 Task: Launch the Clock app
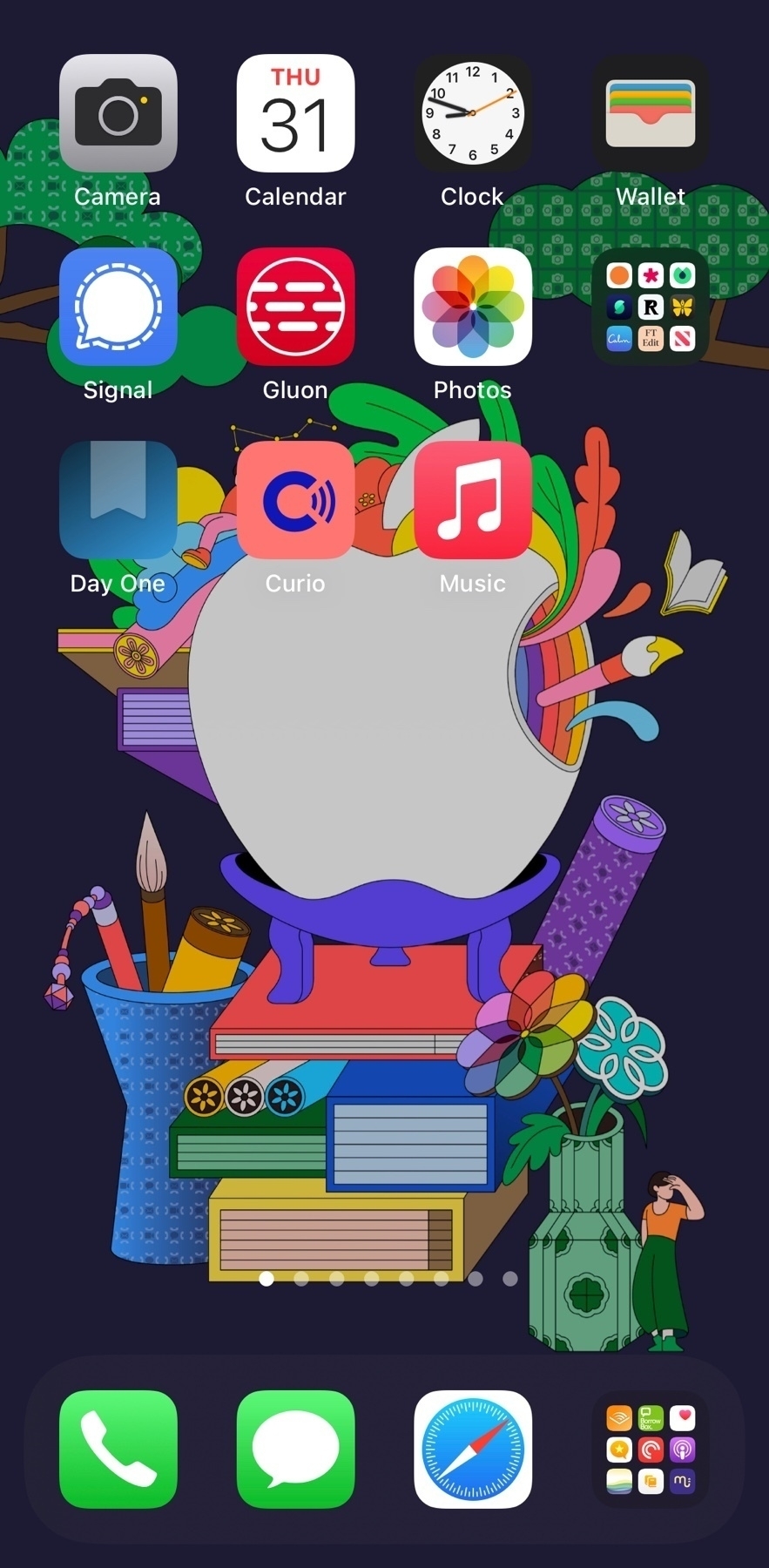(472, 113)
